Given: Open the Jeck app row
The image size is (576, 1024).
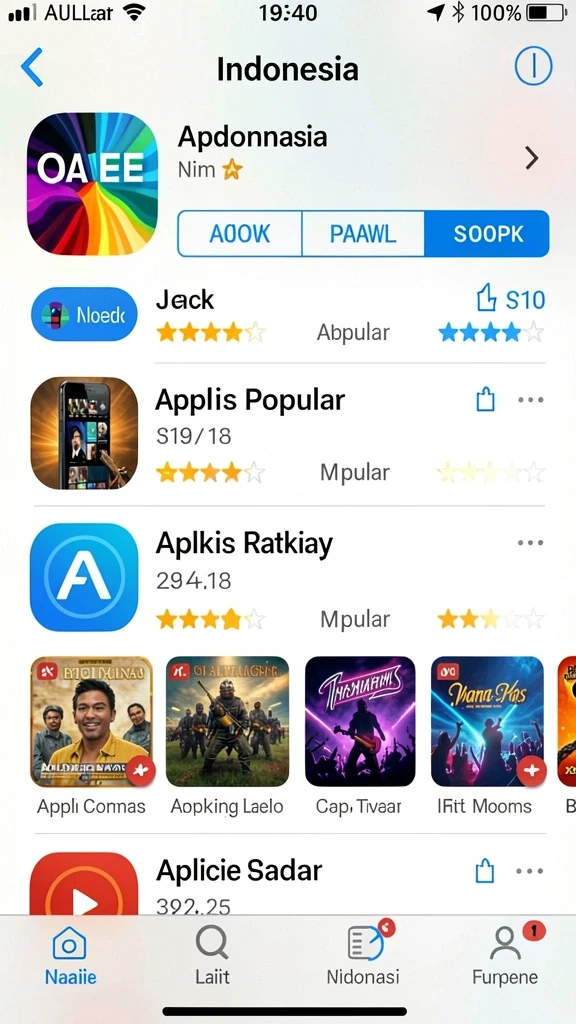Looking at the screenshot, I should tap(288, 315).
